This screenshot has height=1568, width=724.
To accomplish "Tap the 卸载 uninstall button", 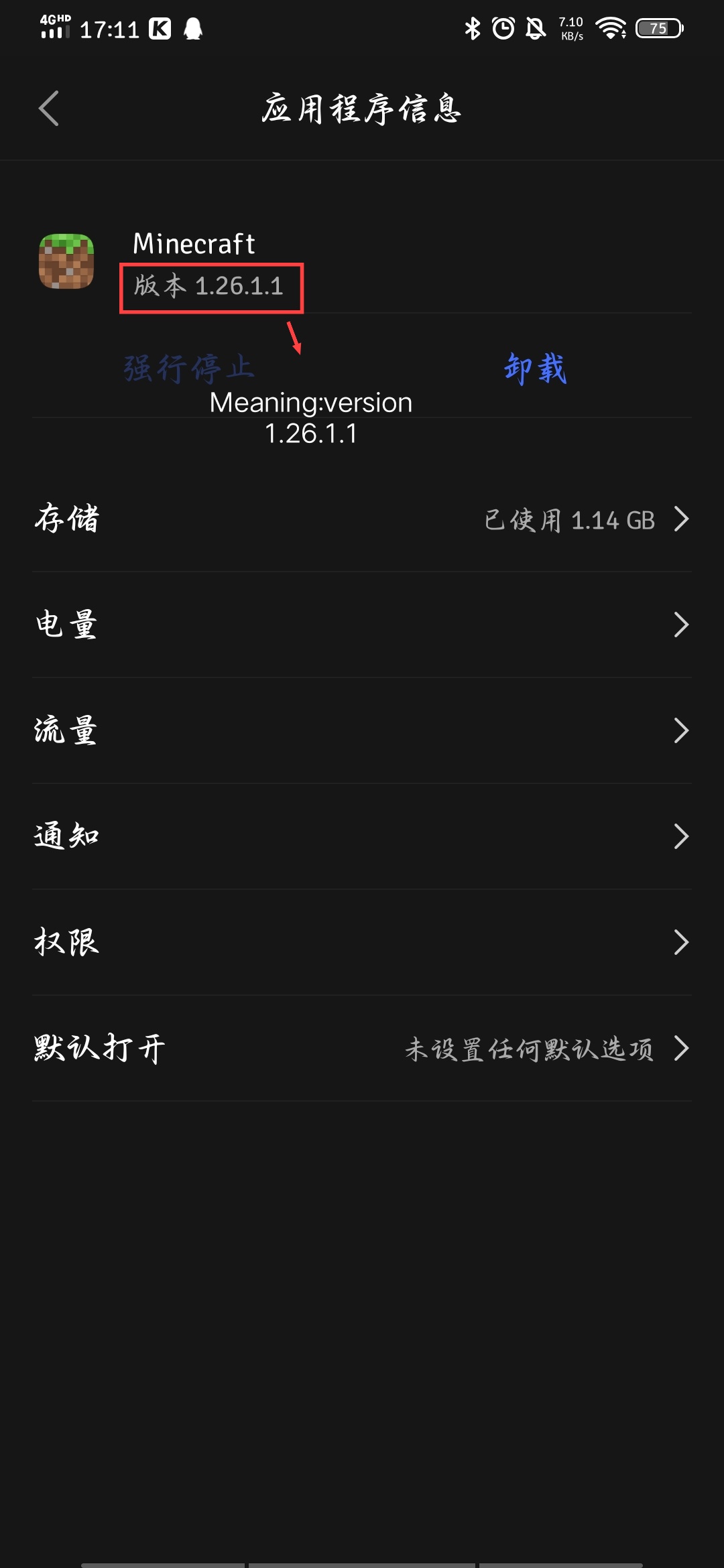I will pyautogui.click(x=535, y=369).
